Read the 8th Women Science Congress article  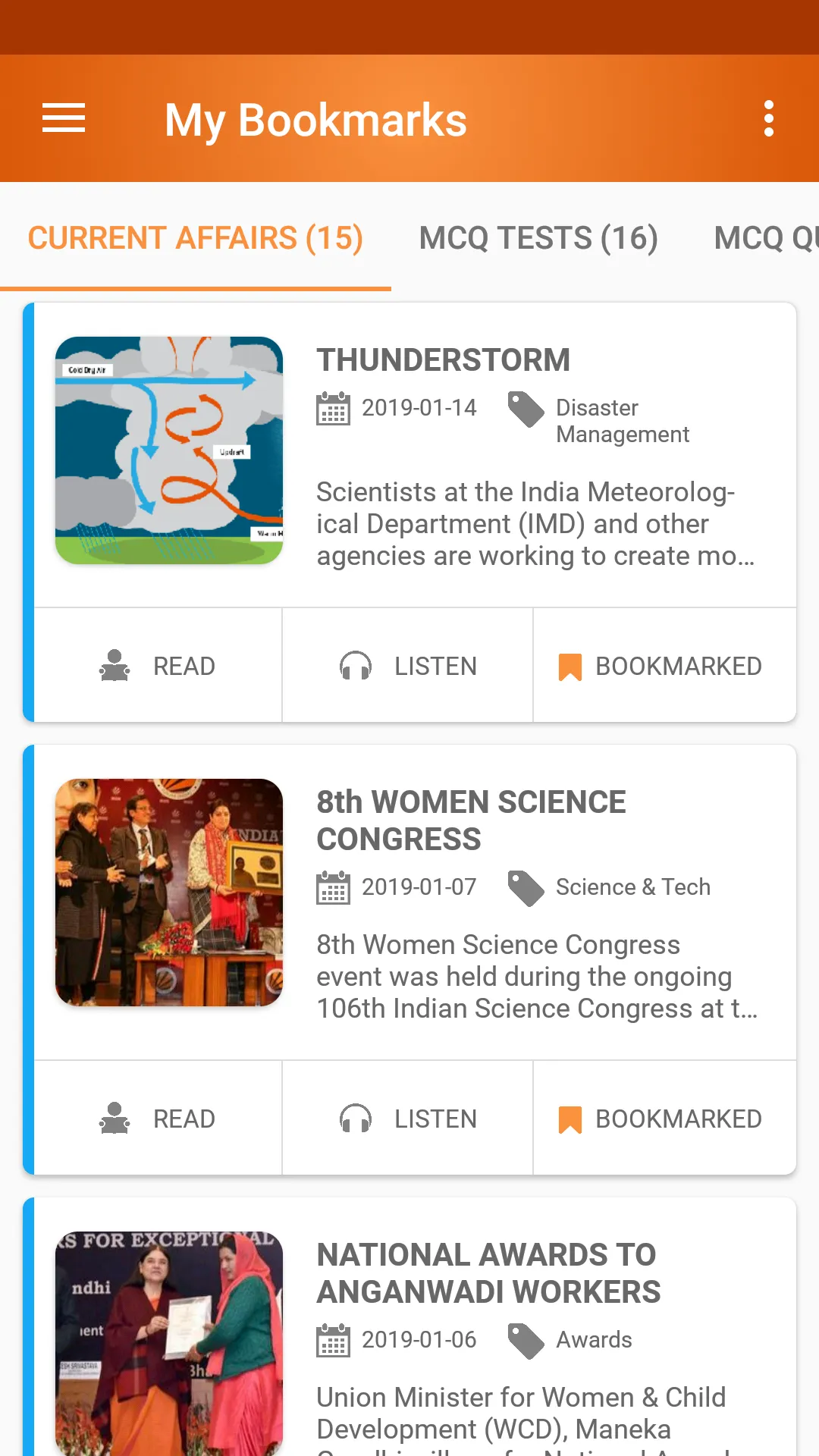pyautogui.click(x=158, y=1119)
